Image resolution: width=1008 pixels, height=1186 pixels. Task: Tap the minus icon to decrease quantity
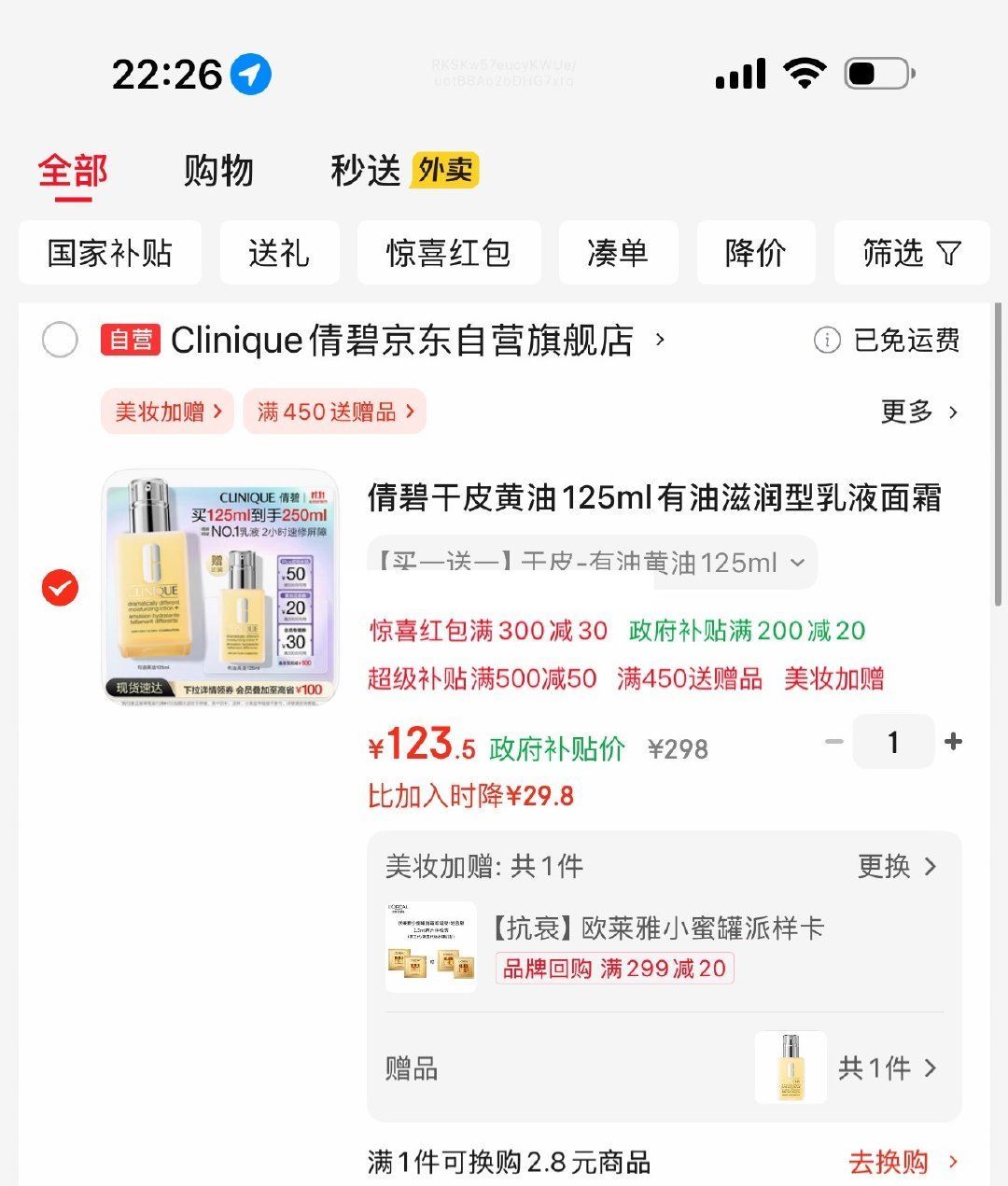coord(833,741)
